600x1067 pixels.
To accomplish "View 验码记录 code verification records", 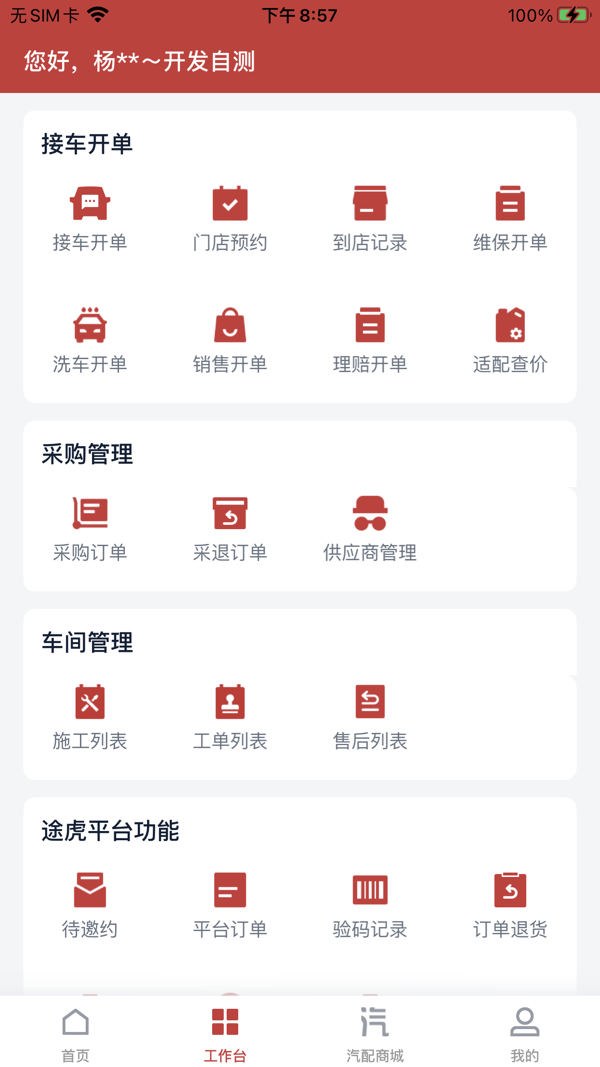I will [370, 904].
